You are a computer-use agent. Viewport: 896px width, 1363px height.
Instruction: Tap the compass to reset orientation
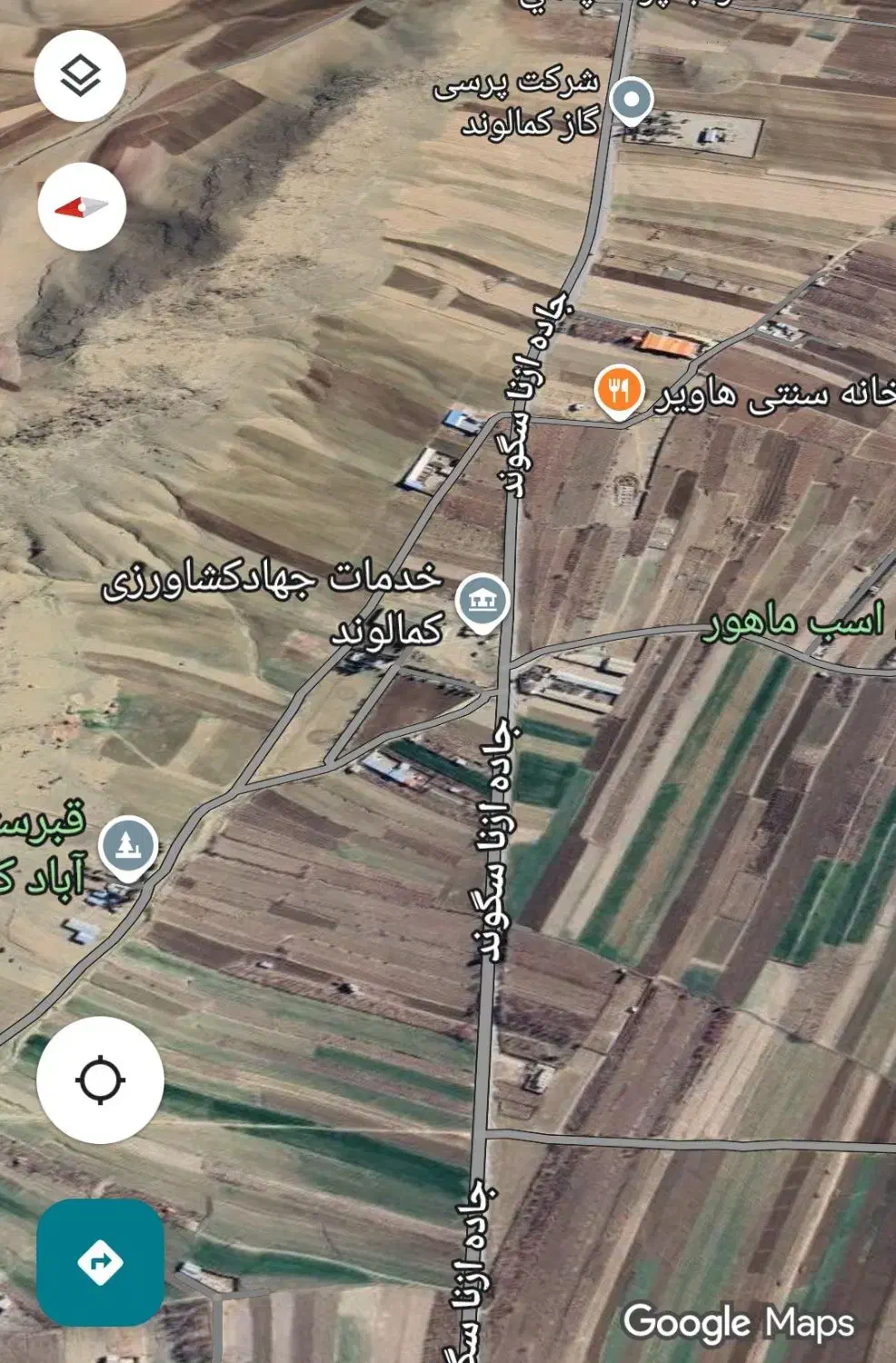coord(82,207)
